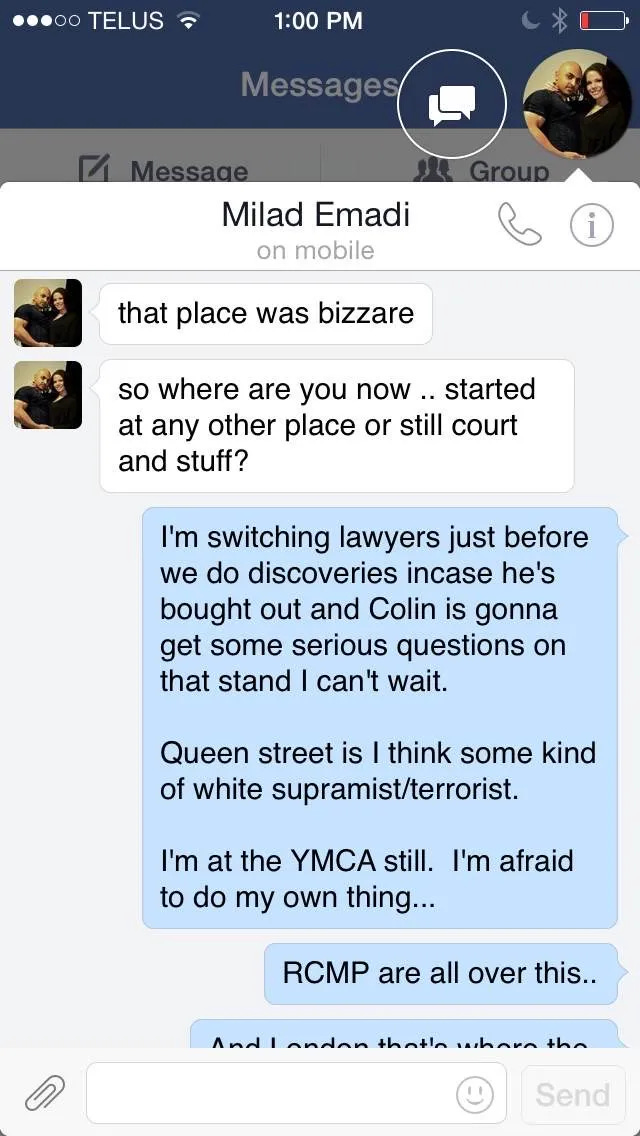
Task: Open the chat heads messages bubble
Action: [452, 103]
